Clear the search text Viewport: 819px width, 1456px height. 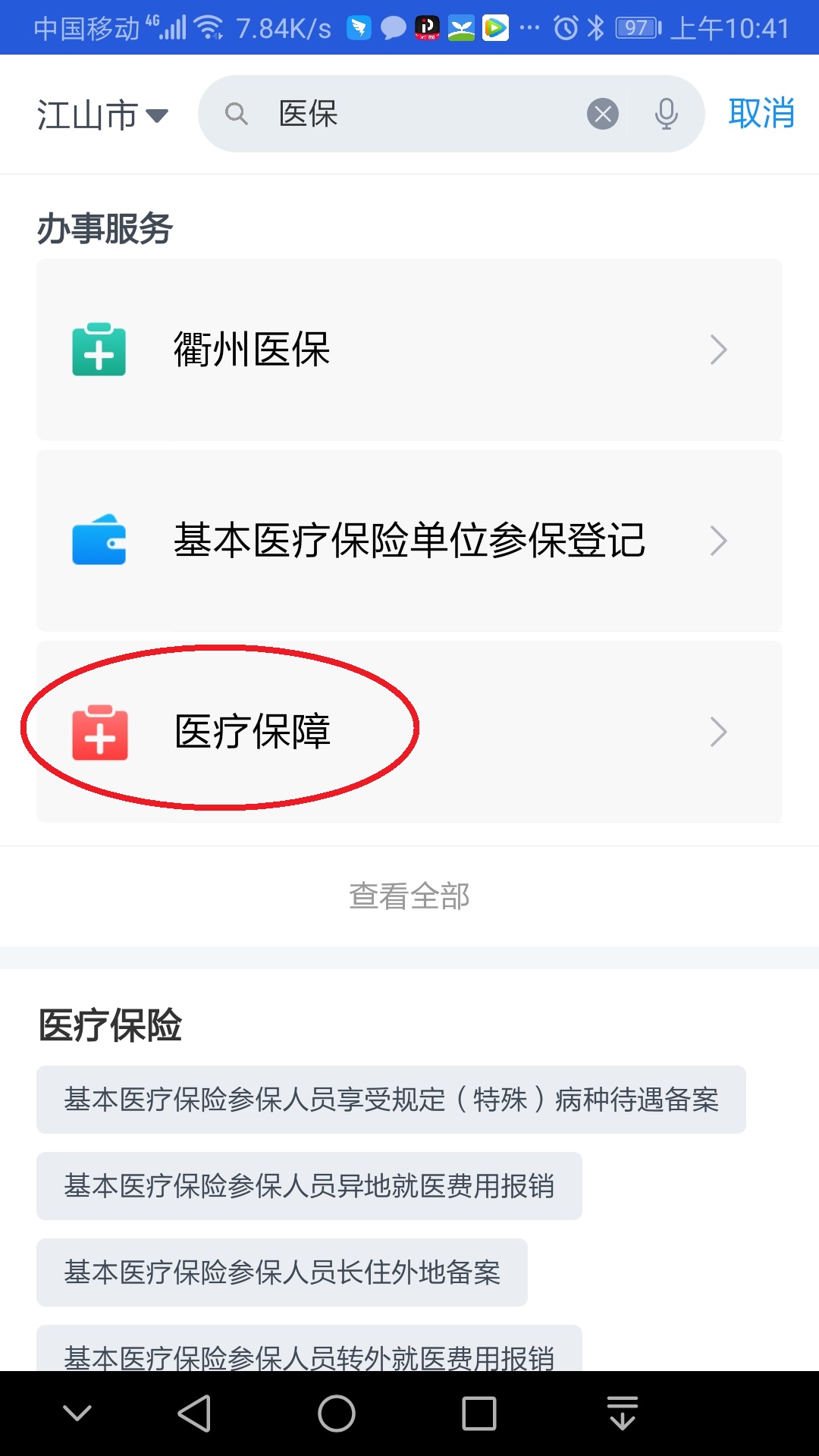click(x=603, y=115)
